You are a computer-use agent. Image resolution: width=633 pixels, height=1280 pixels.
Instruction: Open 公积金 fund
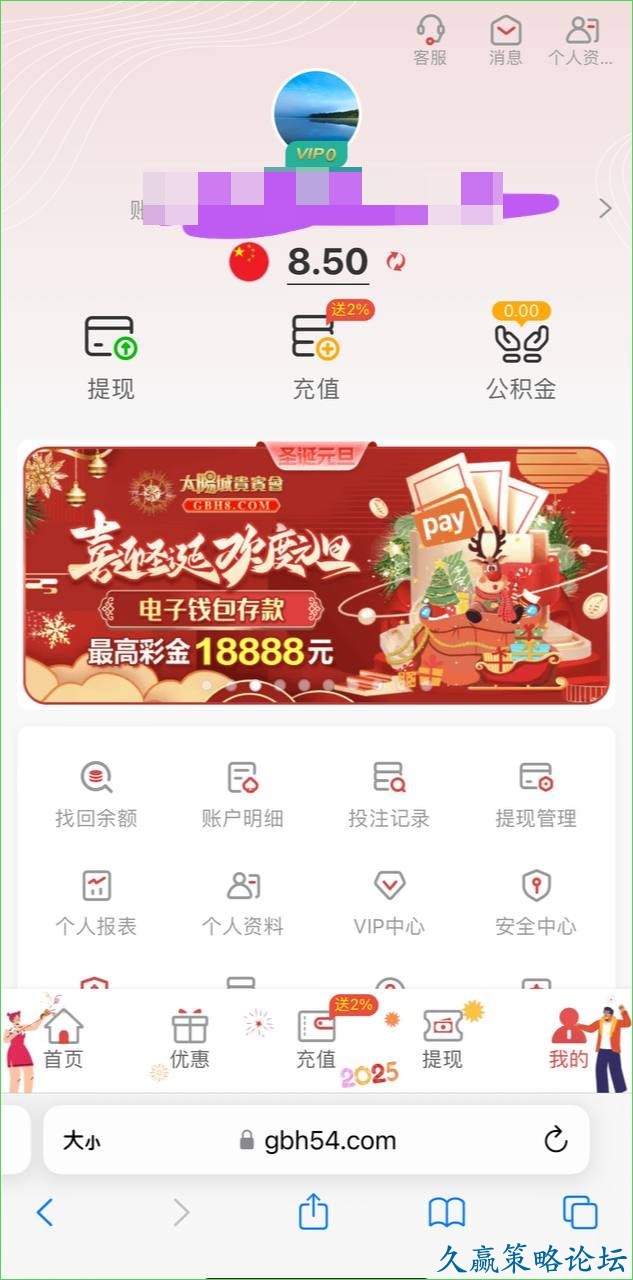pos(521,357)
